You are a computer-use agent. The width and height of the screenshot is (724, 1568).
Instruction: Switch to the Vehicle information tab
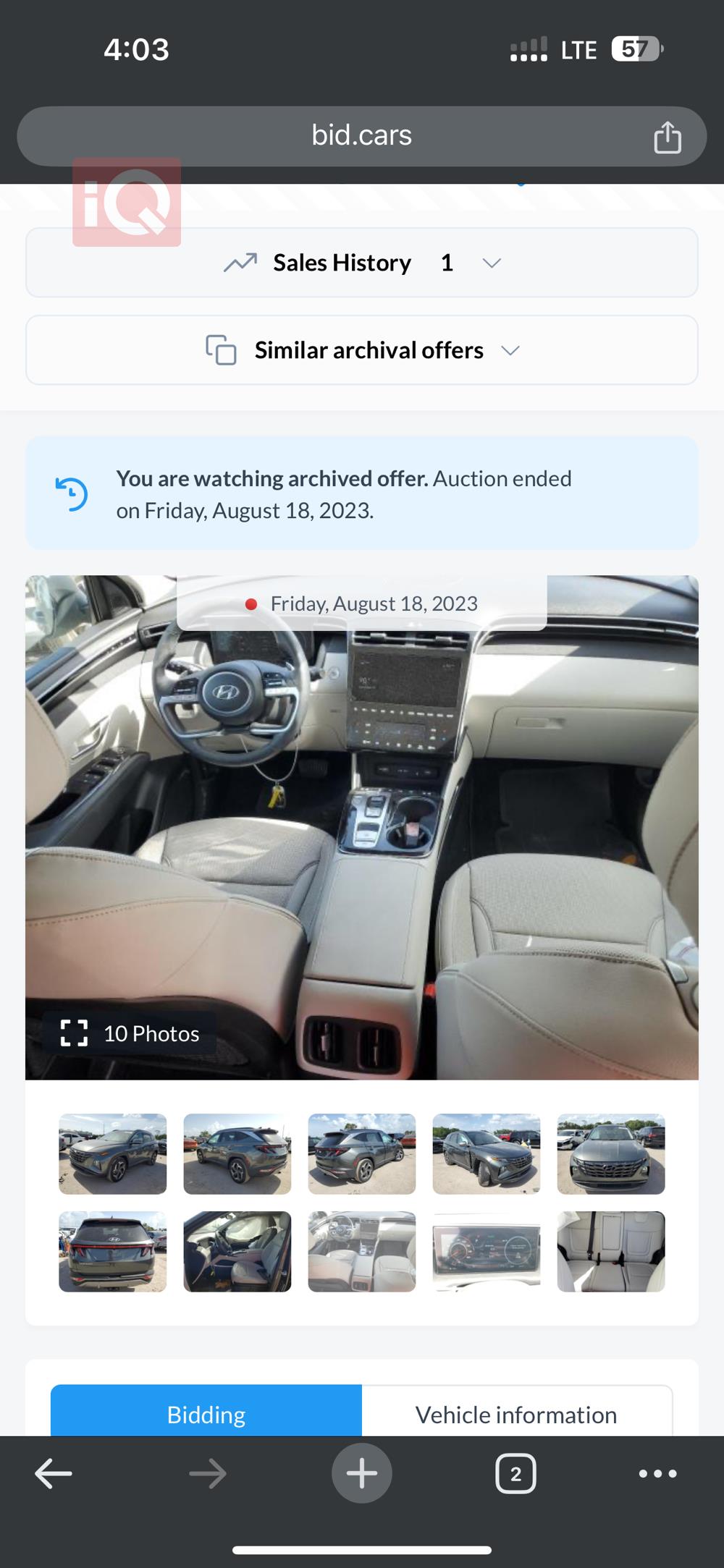[516, 1414]
